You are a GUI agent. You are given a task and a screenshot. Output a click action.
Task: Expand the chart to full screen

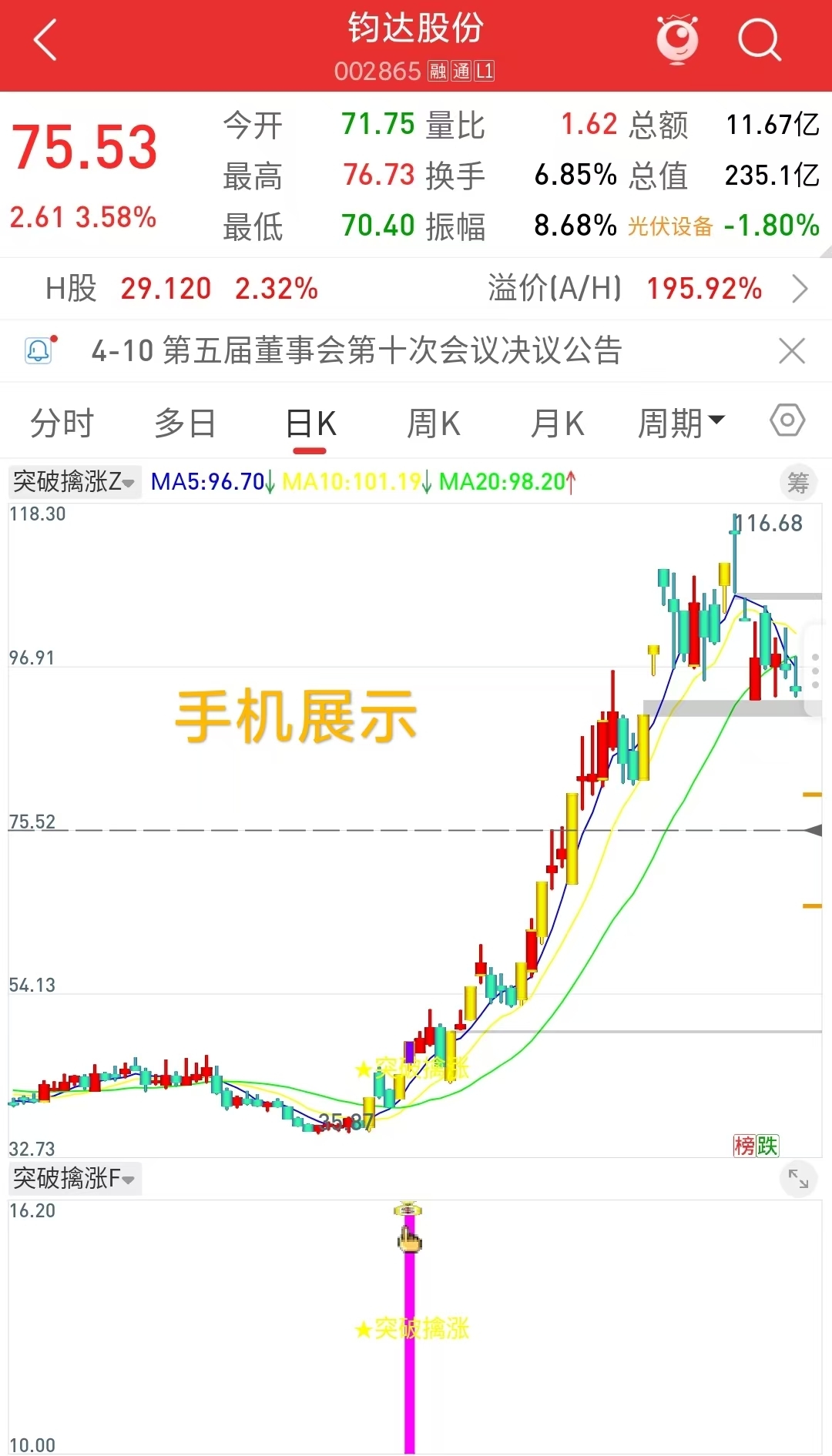point(798,1179)
